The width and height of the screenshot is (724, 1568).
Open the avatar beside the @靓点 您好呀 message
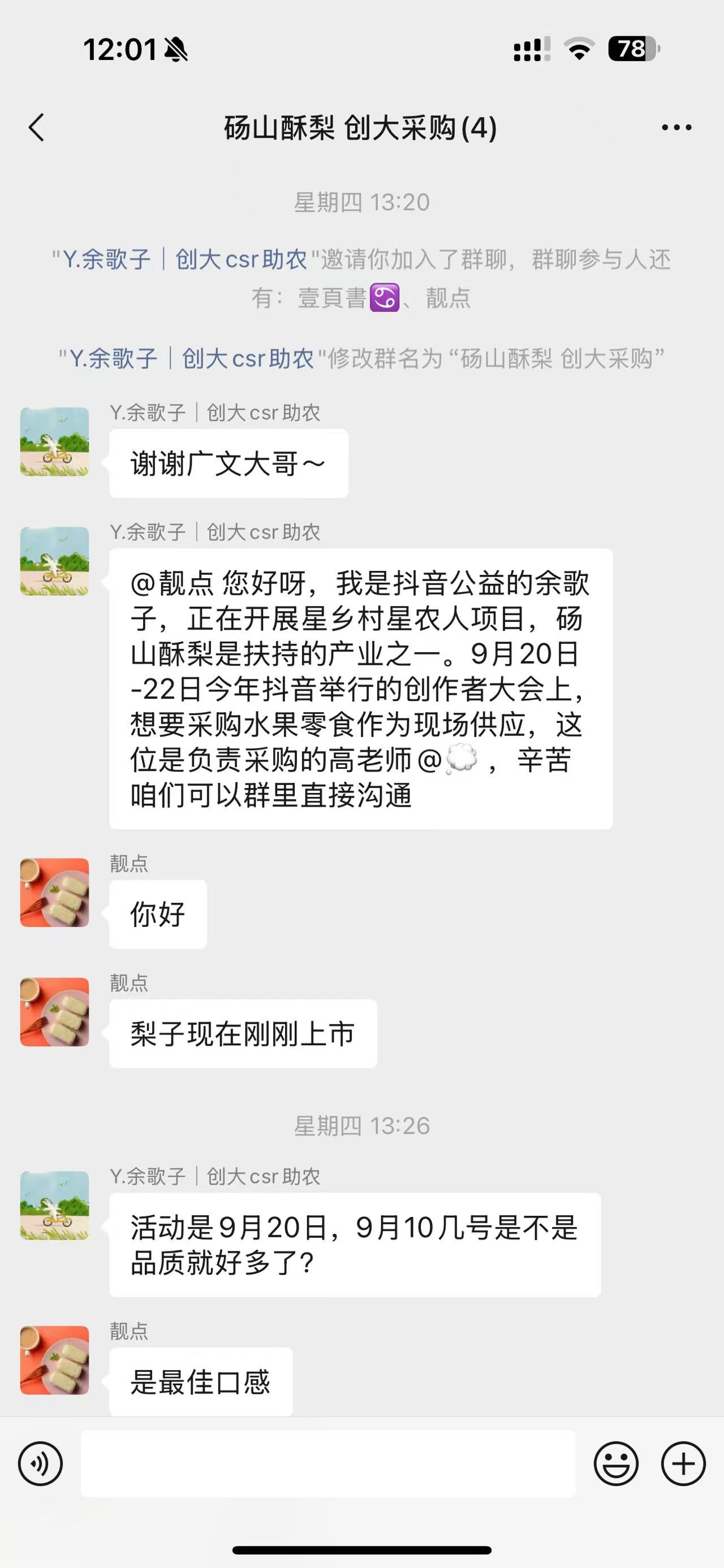[55, 561]
